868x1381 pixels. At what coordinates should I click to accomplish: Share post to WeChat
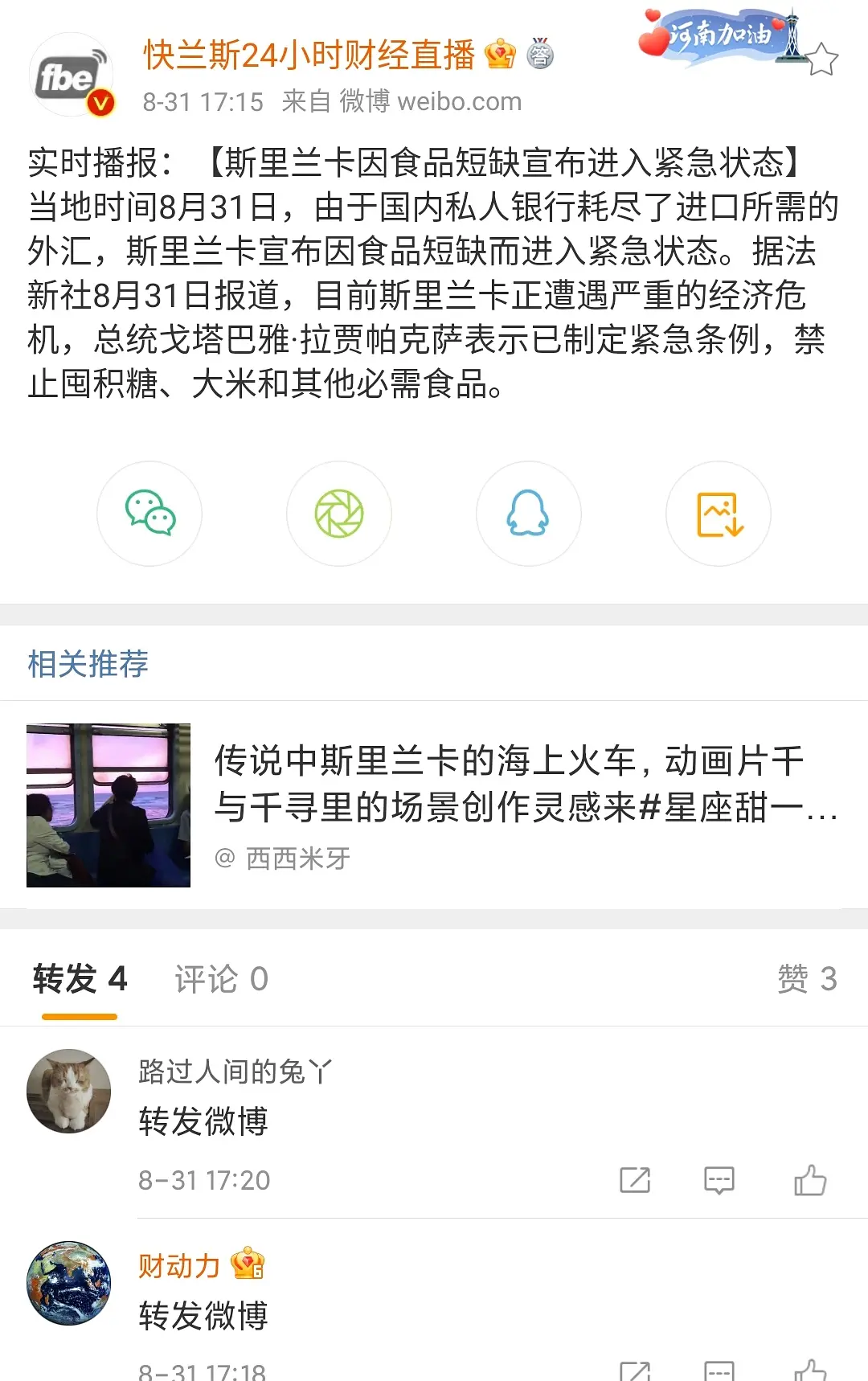click(149, 514)
